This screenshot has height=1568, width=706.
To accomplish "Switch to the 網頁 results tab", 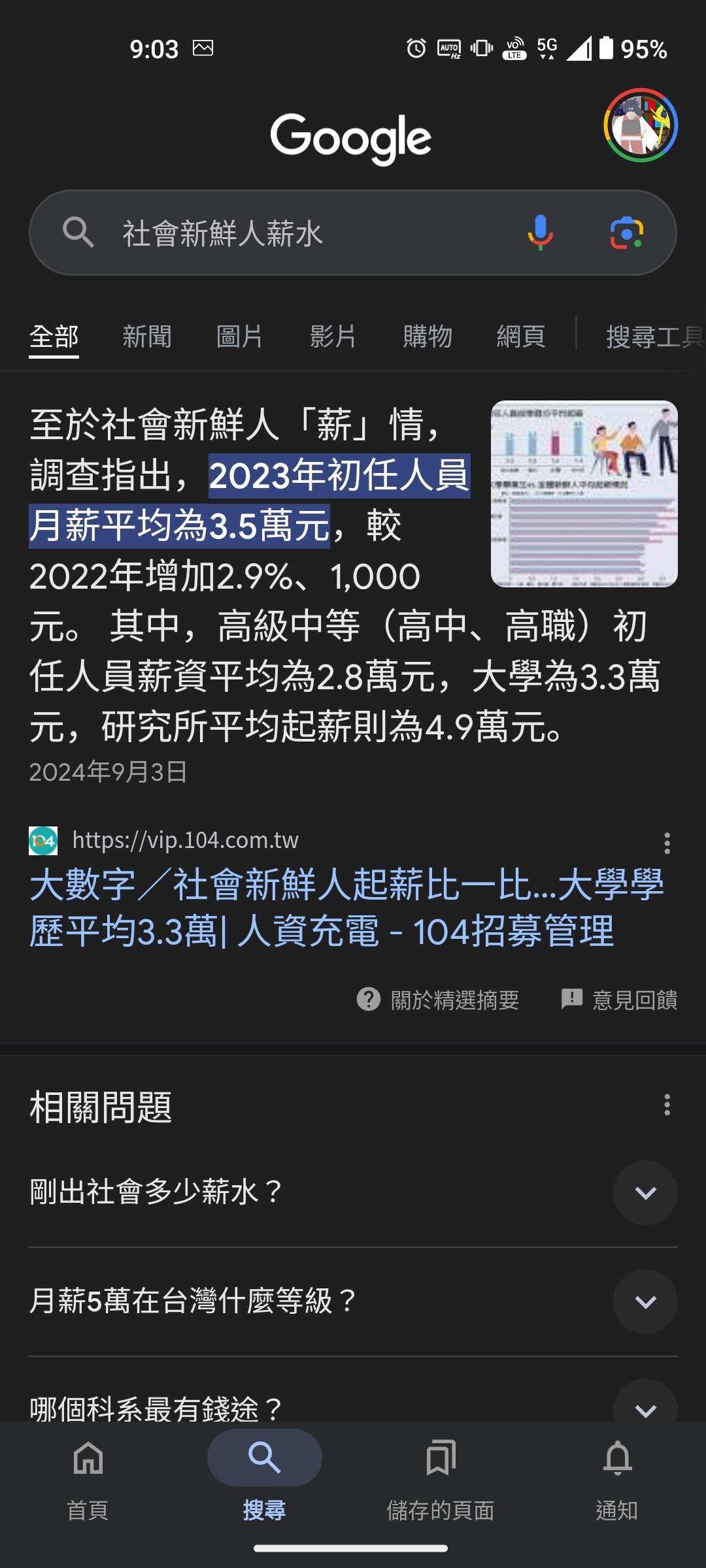I will pyautogui.click(x=521, y=337).
